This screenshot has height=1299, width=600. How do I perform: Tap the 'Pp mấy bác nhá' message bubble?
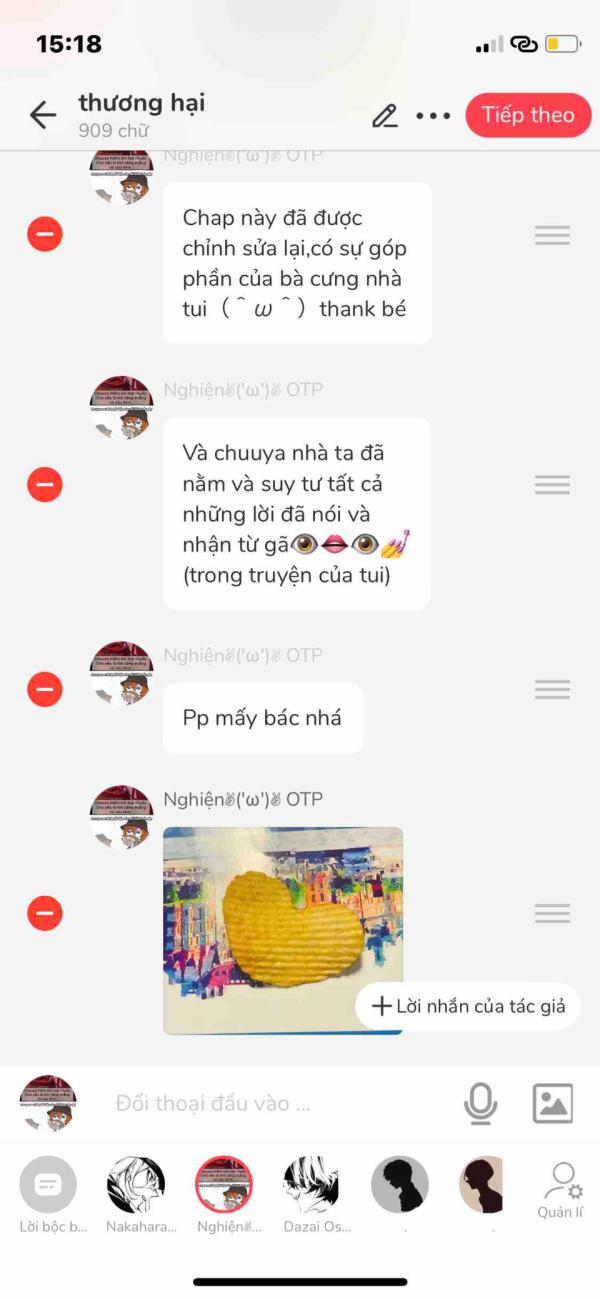[x=263, y=718]
